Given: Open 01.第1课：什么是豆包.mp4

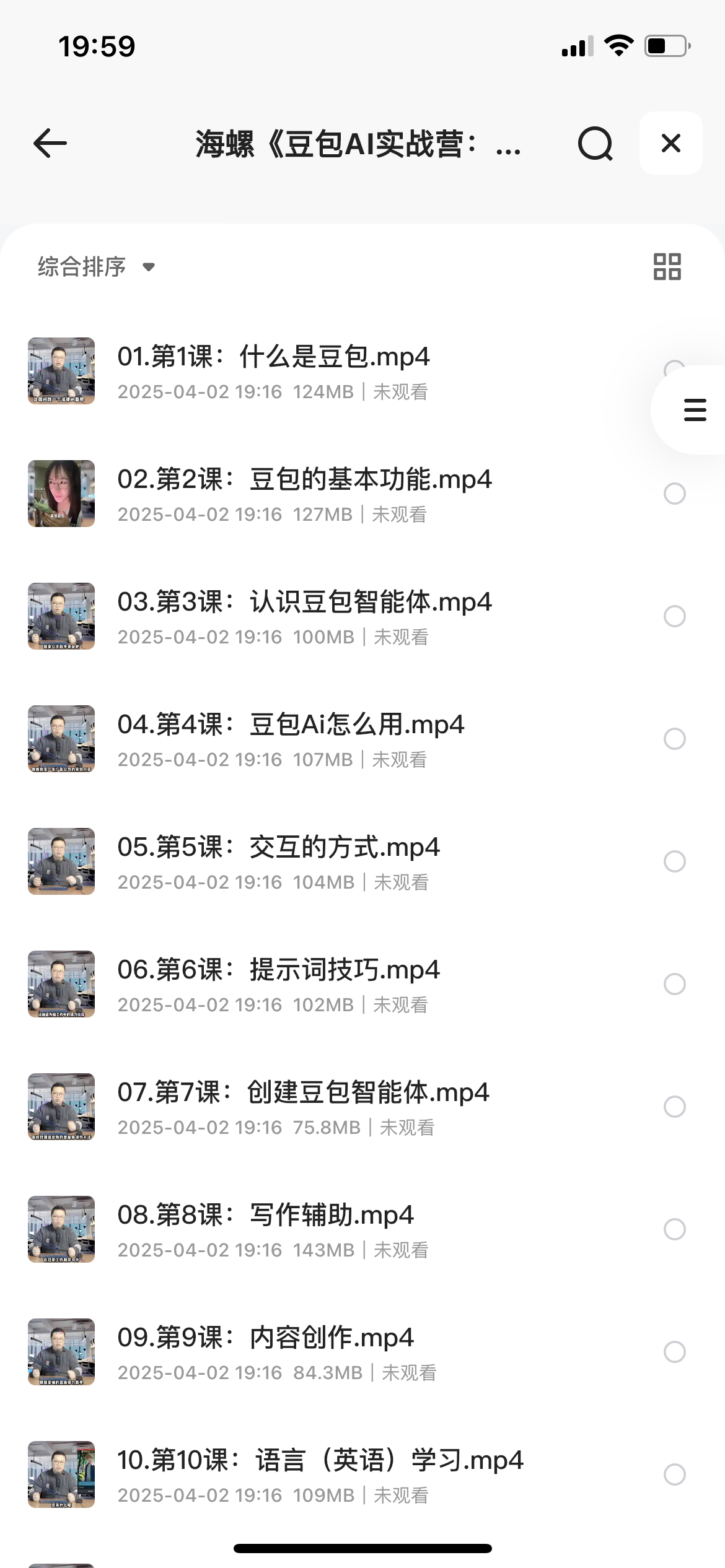Looking at the screenshot, I should click(x=273, y=357).
